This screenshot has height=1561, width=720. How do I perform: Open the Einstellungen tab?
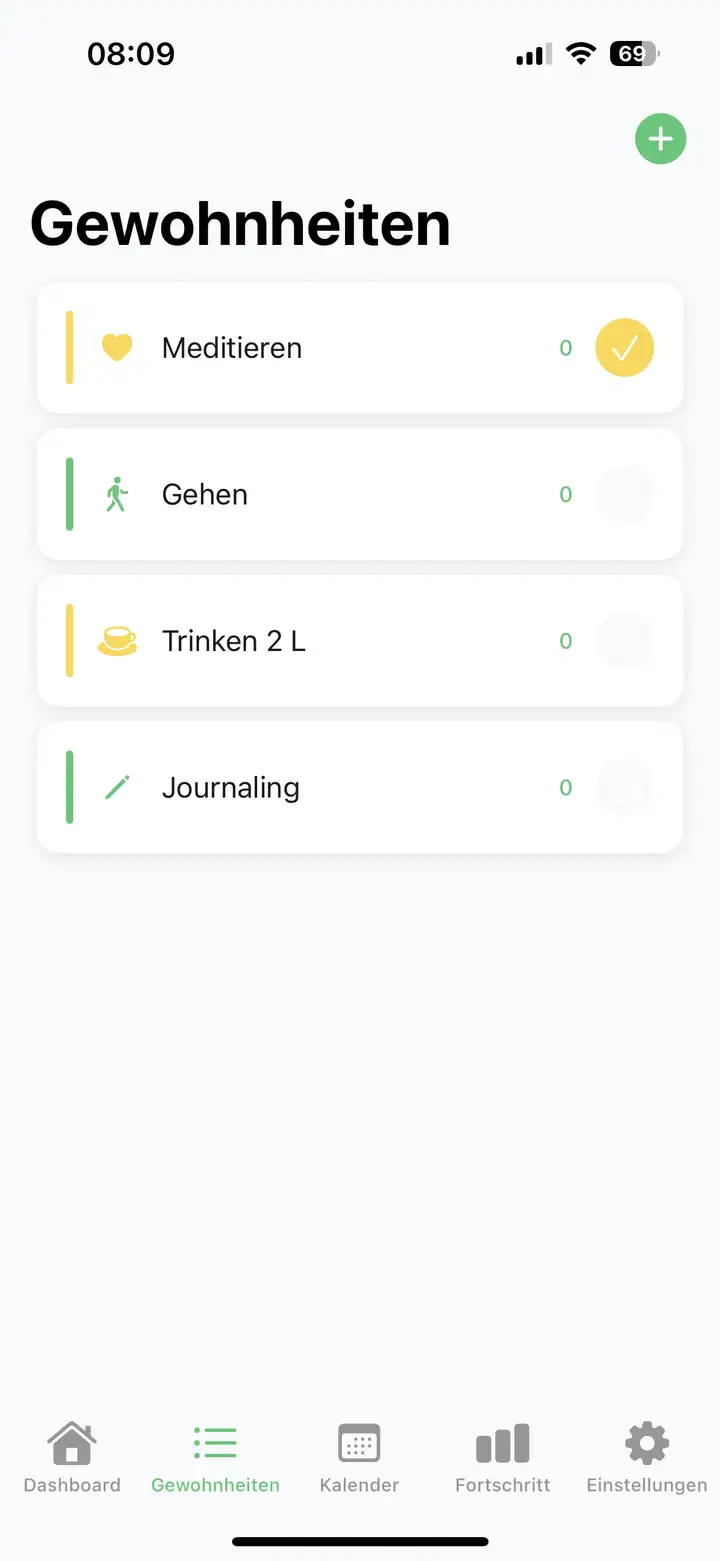coord(647,1458)
